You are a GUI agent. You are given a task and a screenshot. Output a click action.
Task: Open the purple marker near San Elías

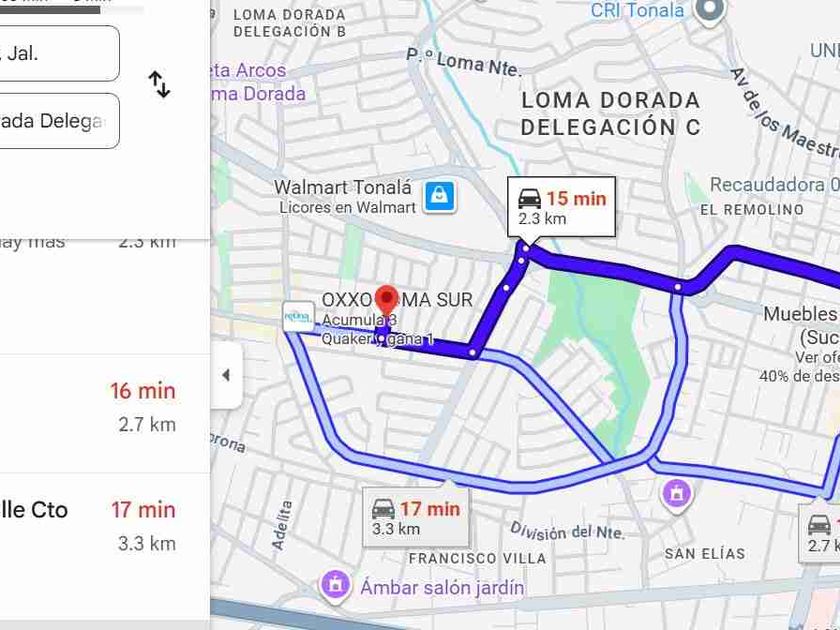click(677, 495)
